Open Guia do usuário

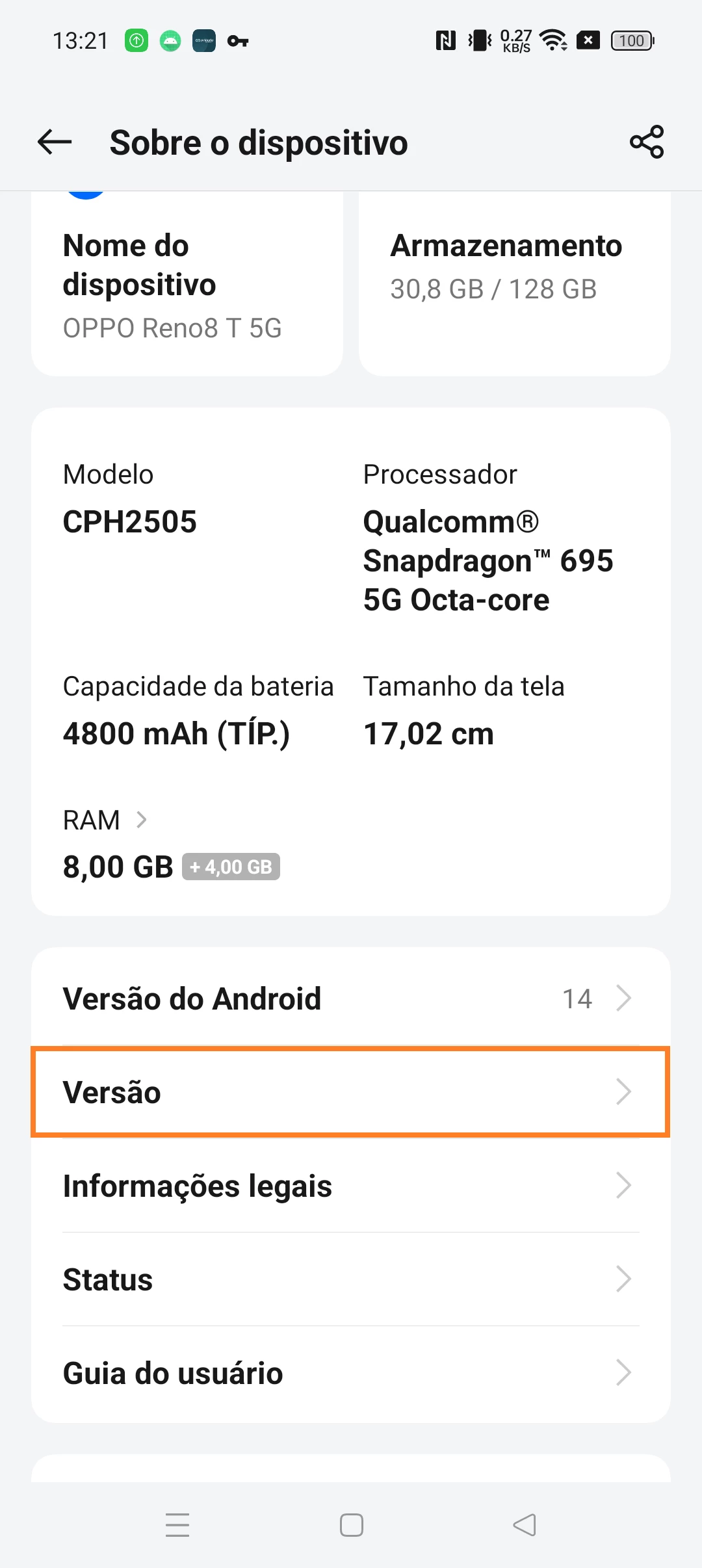[350, 1373]
